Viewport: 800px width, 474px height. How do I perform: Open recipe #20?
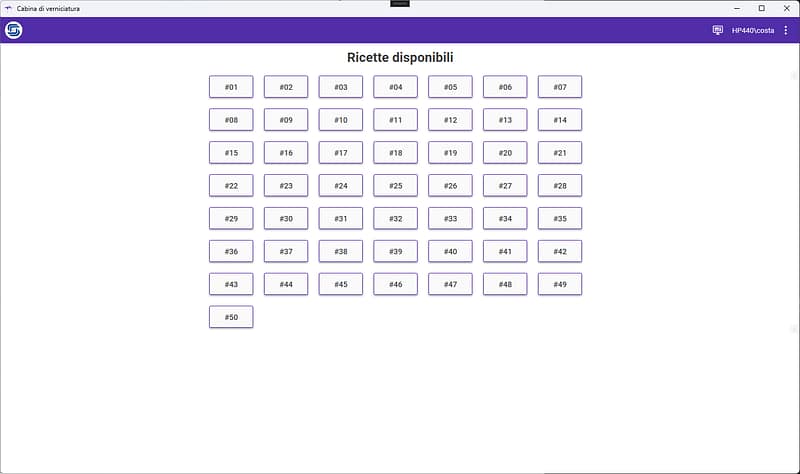[505, 153]
